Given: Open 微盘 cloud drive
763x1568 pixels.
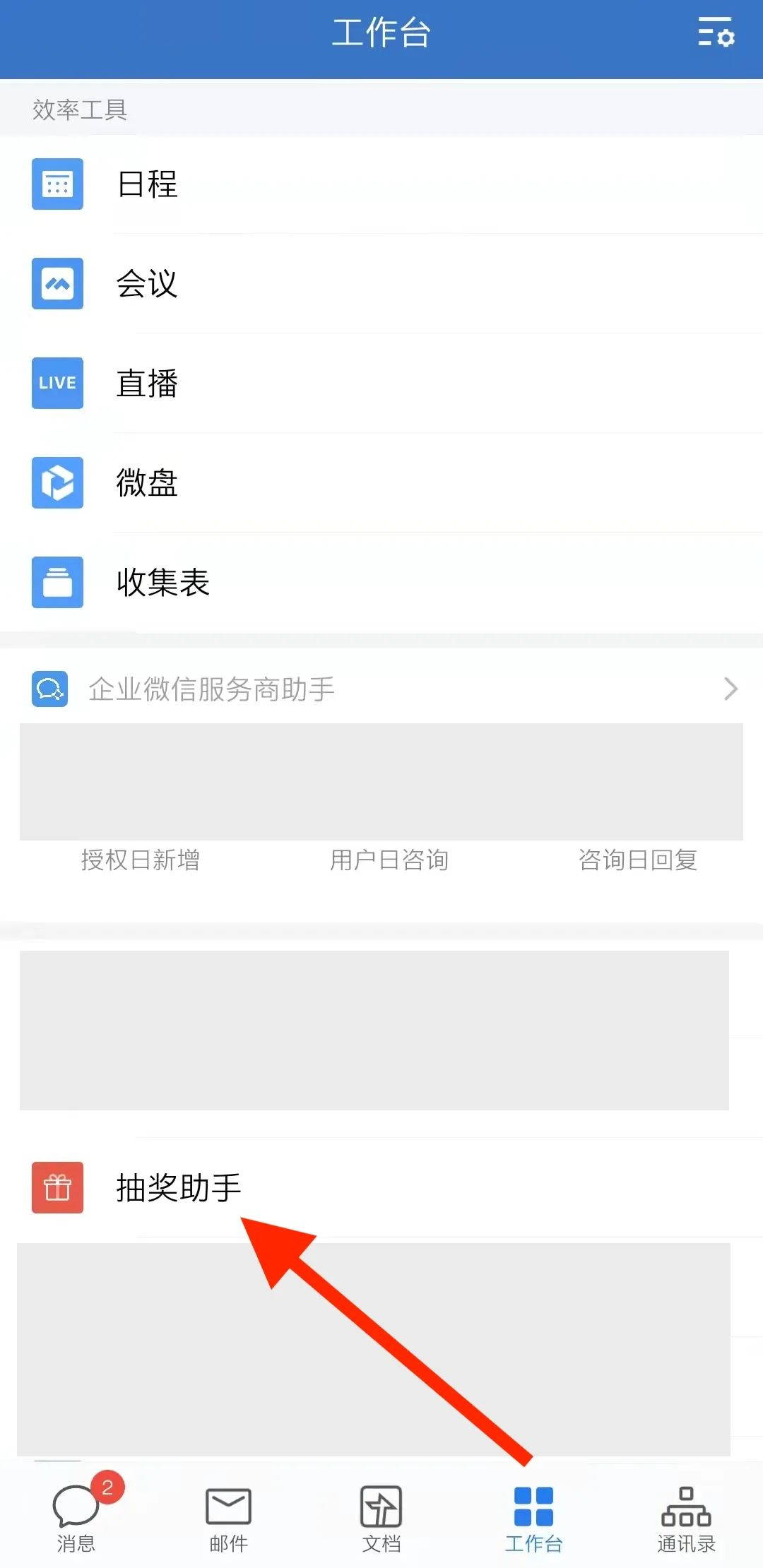Looking at the screenshot, I should (147, 483).
